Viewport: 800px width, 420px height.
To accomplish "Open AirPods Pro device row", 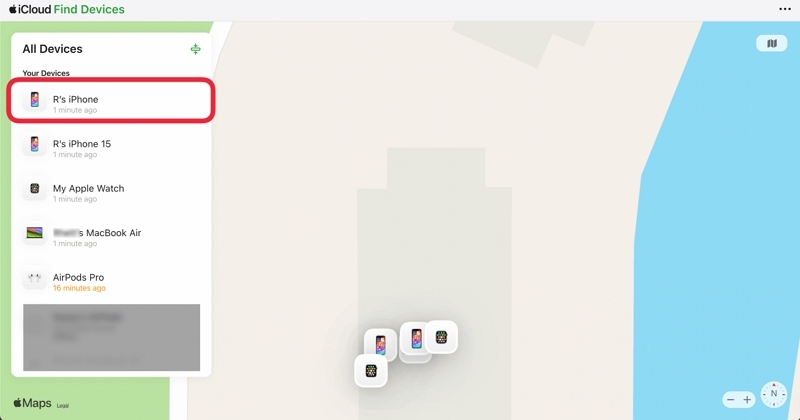I will [110, 281].
